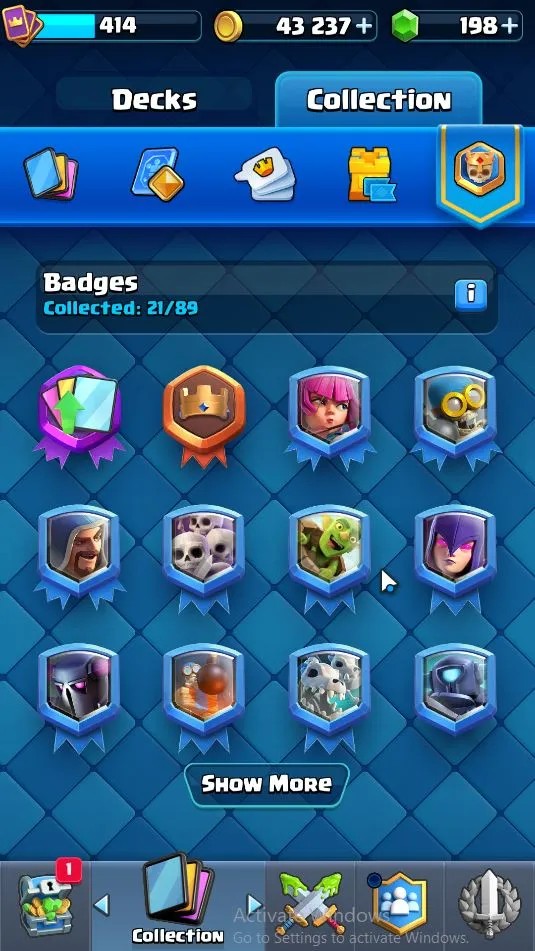This screenshot has height=951, width=535.
Task: Open the emotes crown-bubble sub-tab
Action: pos(265,173)
